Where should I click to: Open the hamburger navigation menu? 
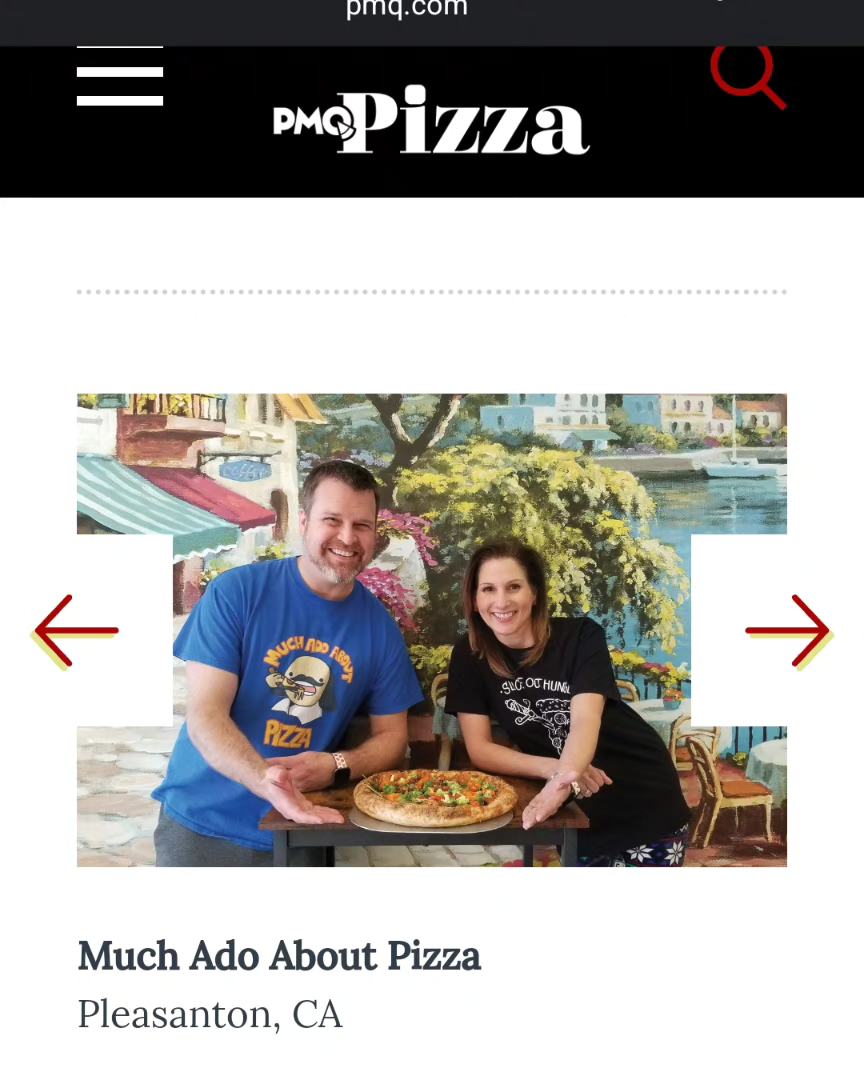[x=120, y=77]
